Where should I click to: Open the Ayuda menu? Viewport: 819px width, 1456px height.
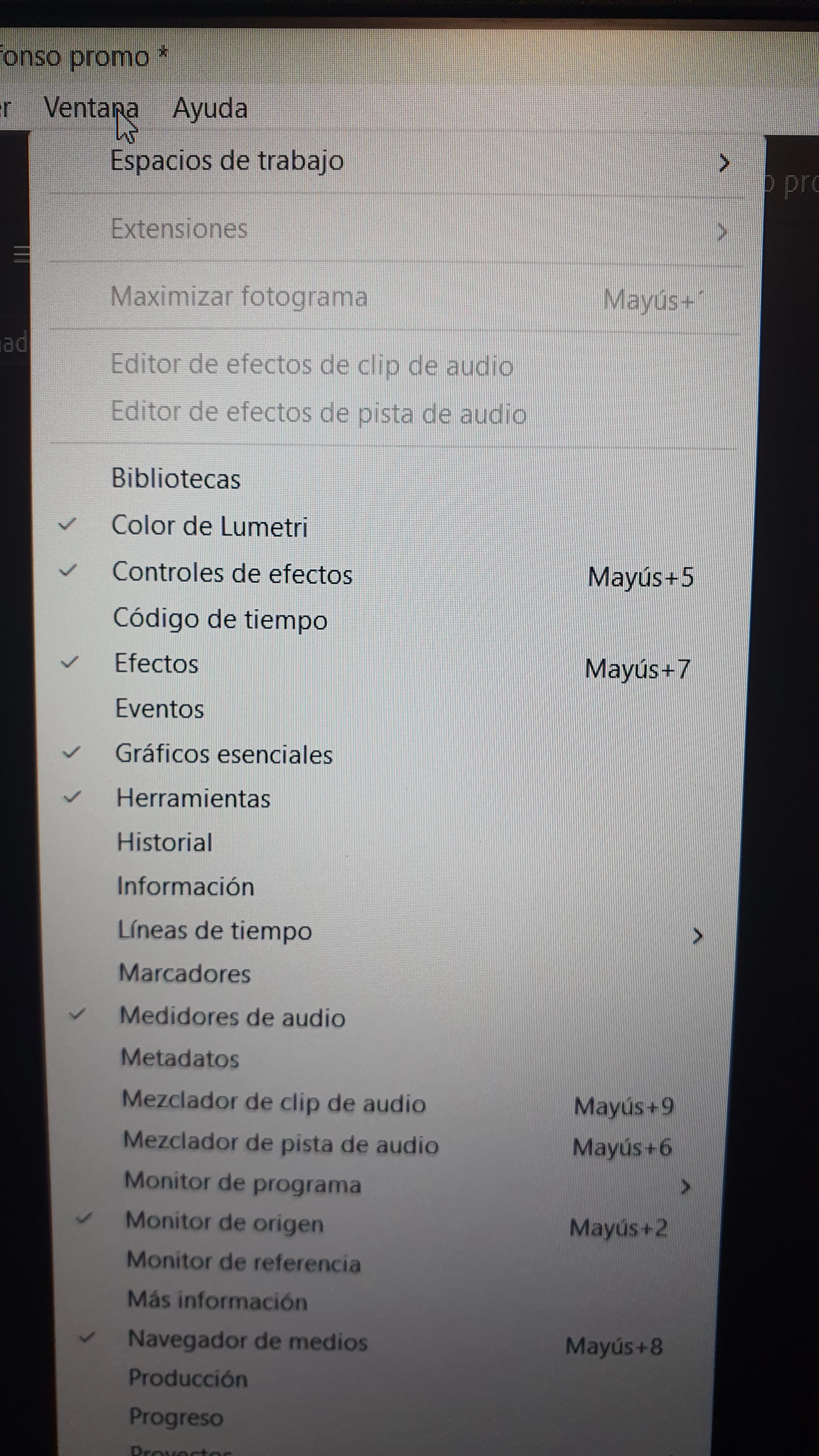210,108
